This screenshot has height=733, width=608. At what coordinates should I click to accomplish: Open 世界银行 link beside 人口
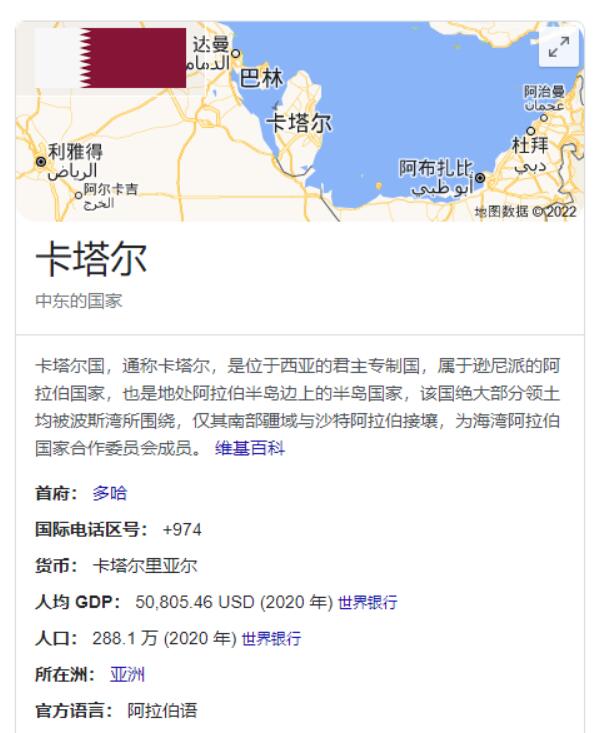tap(271, 638)
